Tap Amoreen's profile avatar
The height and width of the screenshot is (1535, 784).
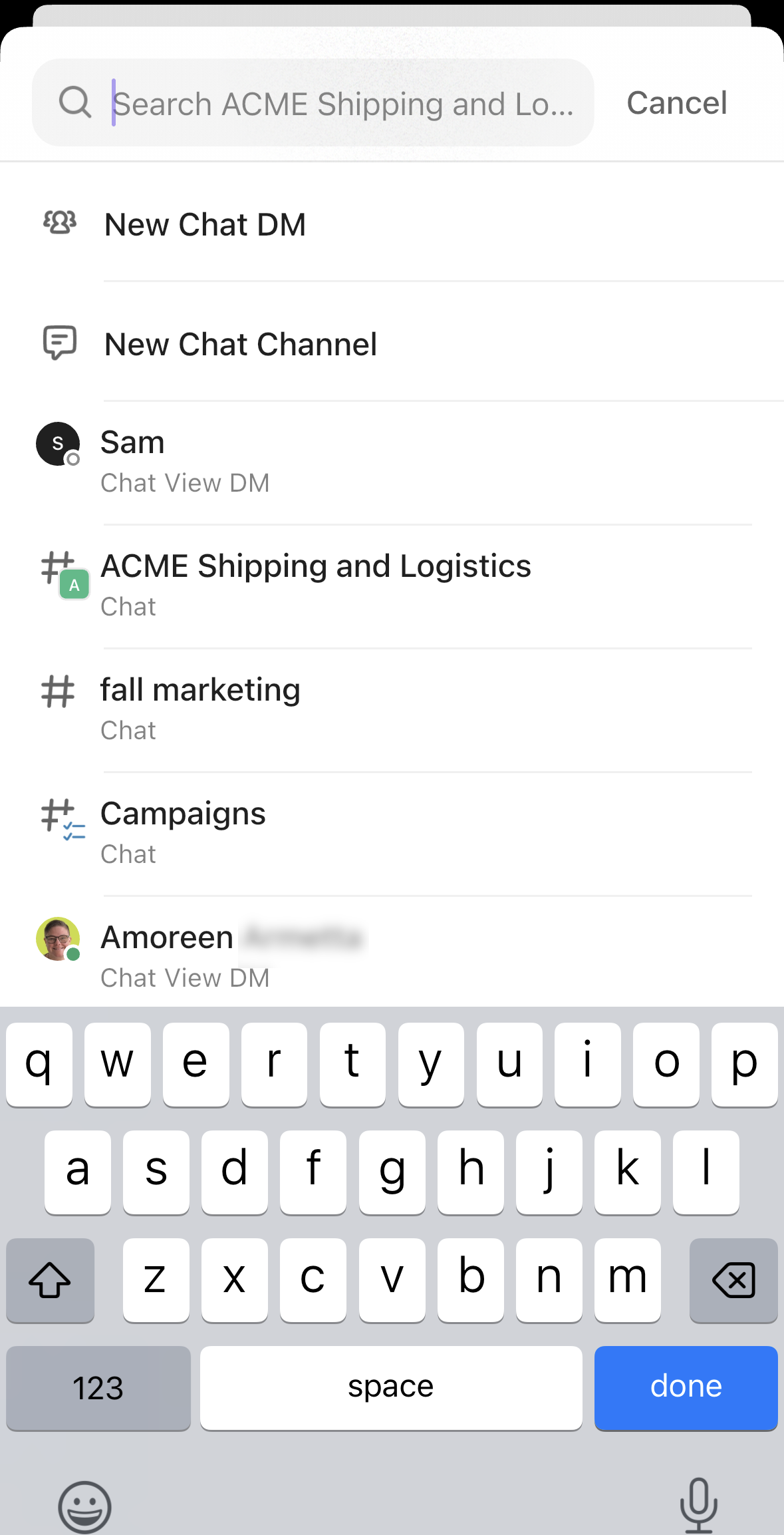(x=58, y=938)
